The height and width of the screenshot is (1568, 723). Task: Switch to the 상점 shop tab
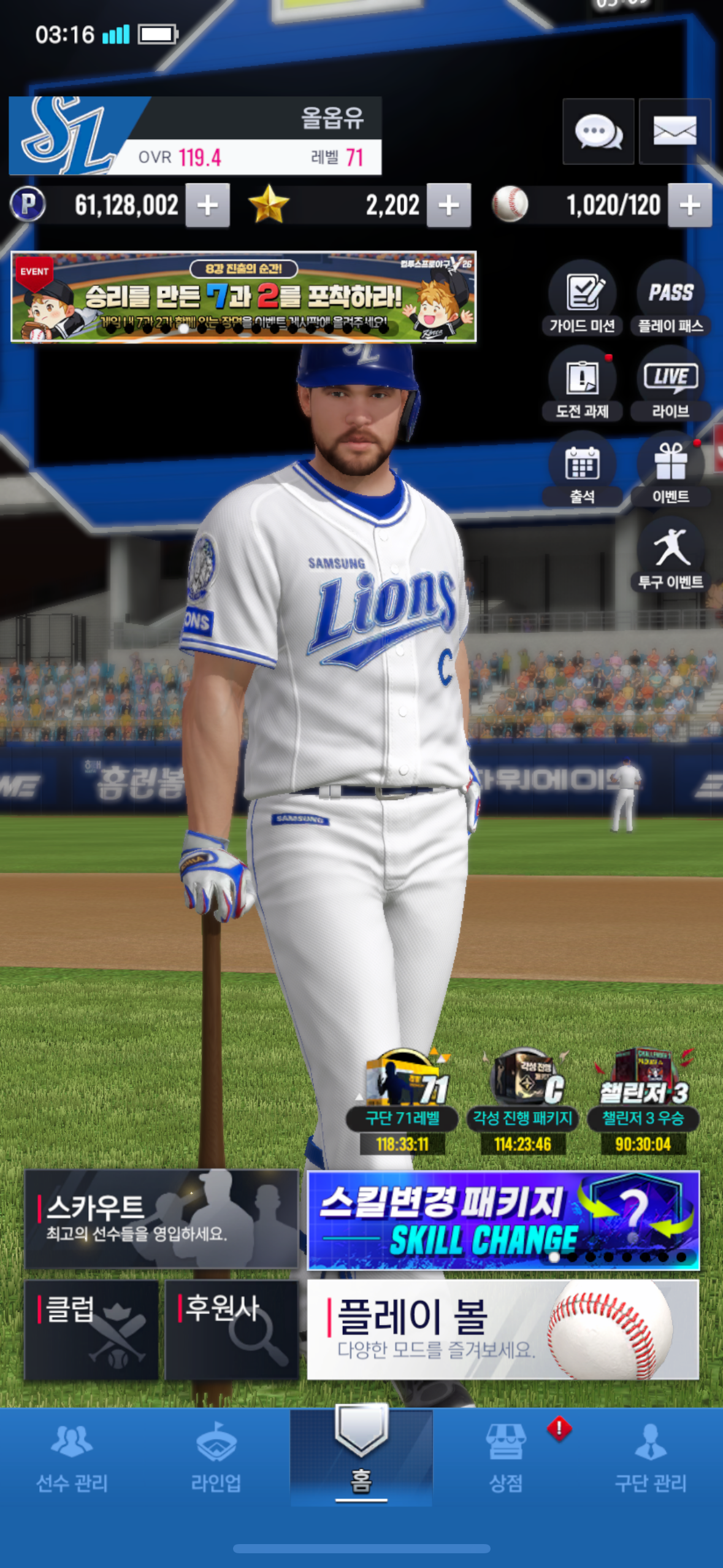pyautogui.click(x=506, y=1457)
